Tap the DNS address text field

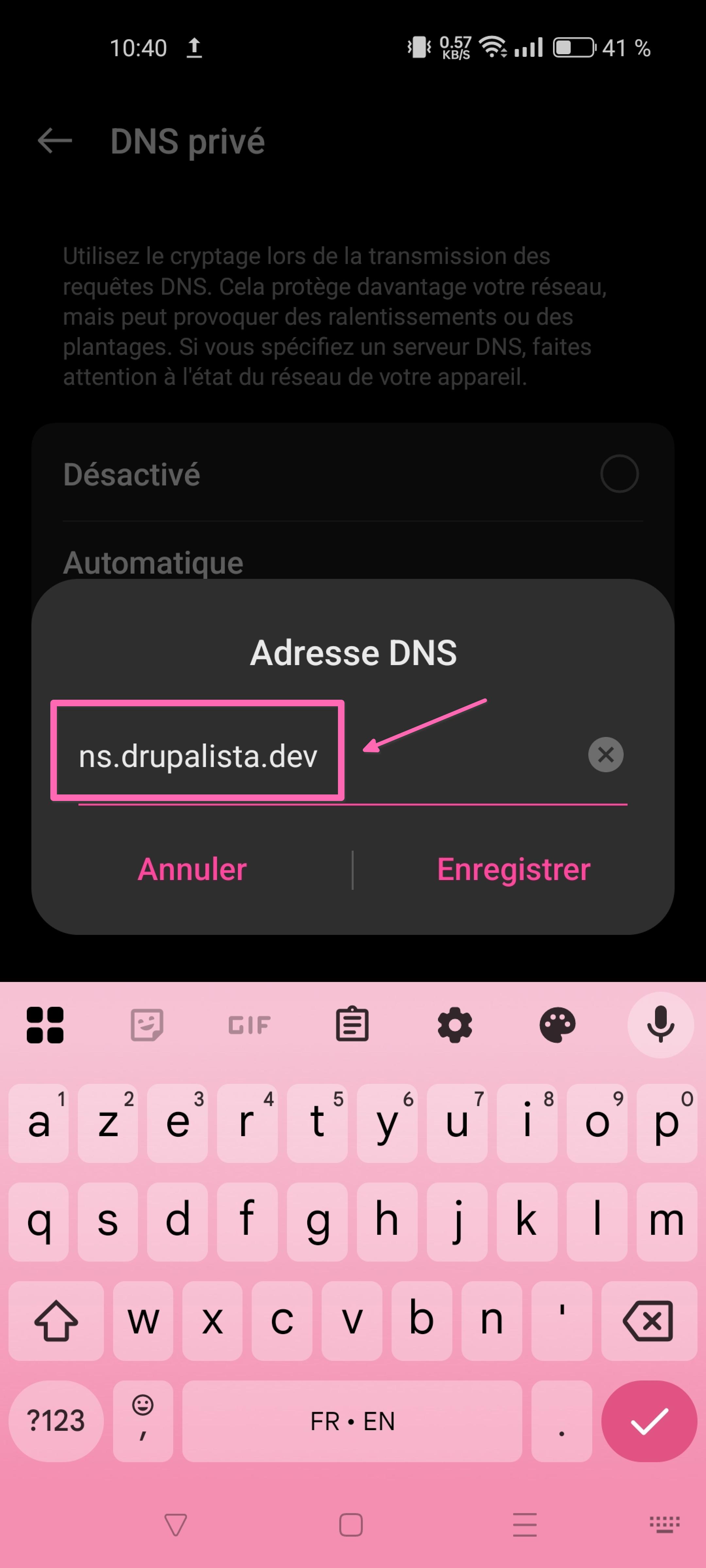pos(329,755)
